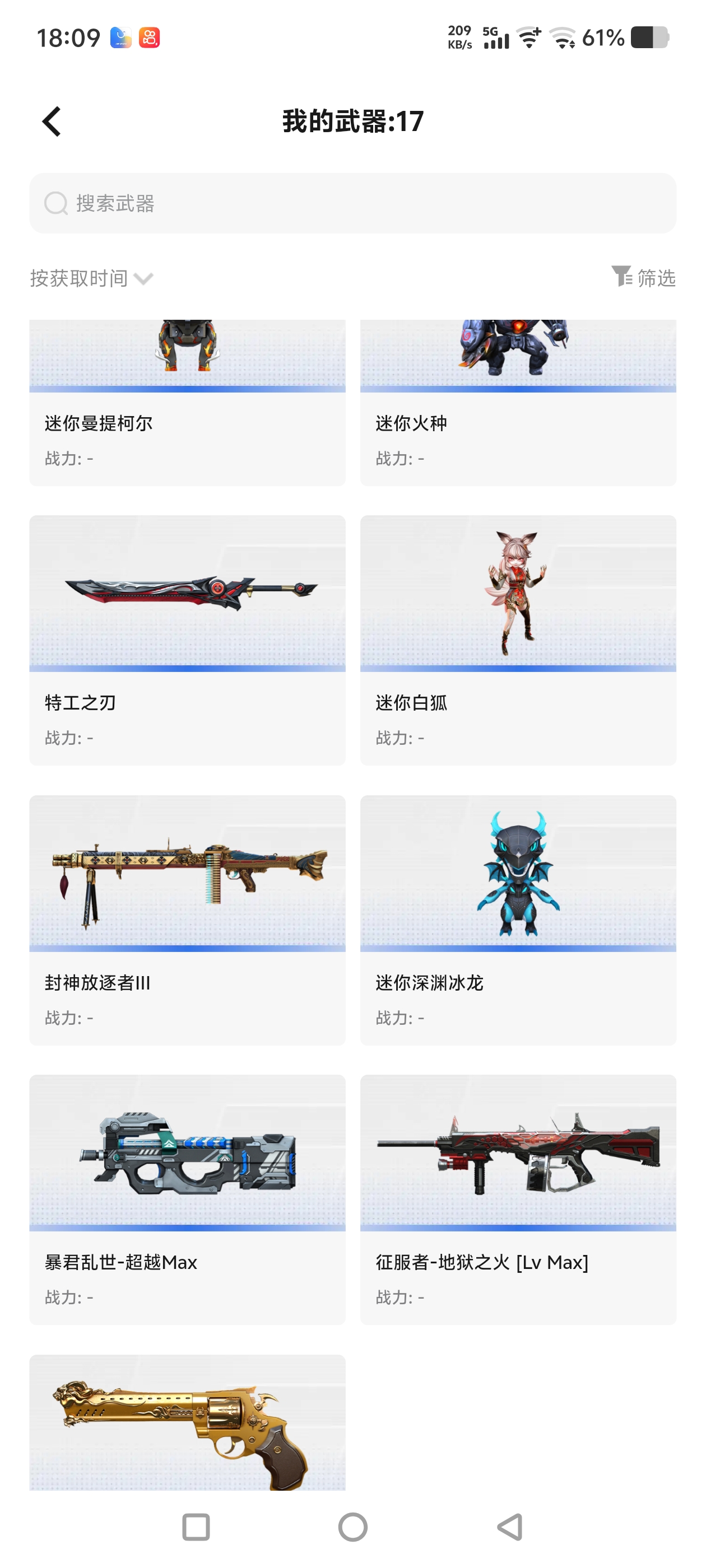Open the golden revolver weapon card

[187, 1422]
